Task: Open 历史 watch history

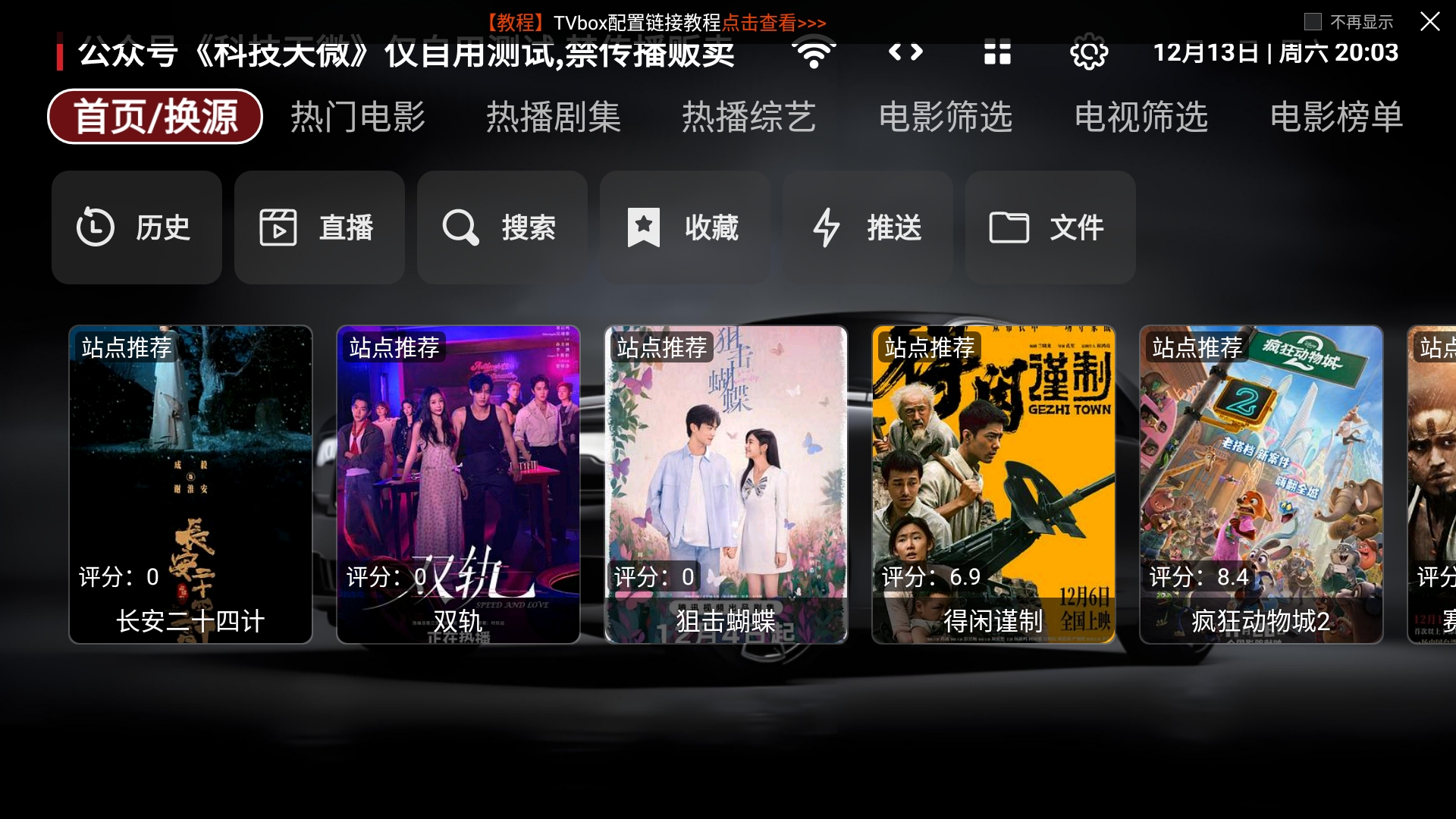Action: 136,227
